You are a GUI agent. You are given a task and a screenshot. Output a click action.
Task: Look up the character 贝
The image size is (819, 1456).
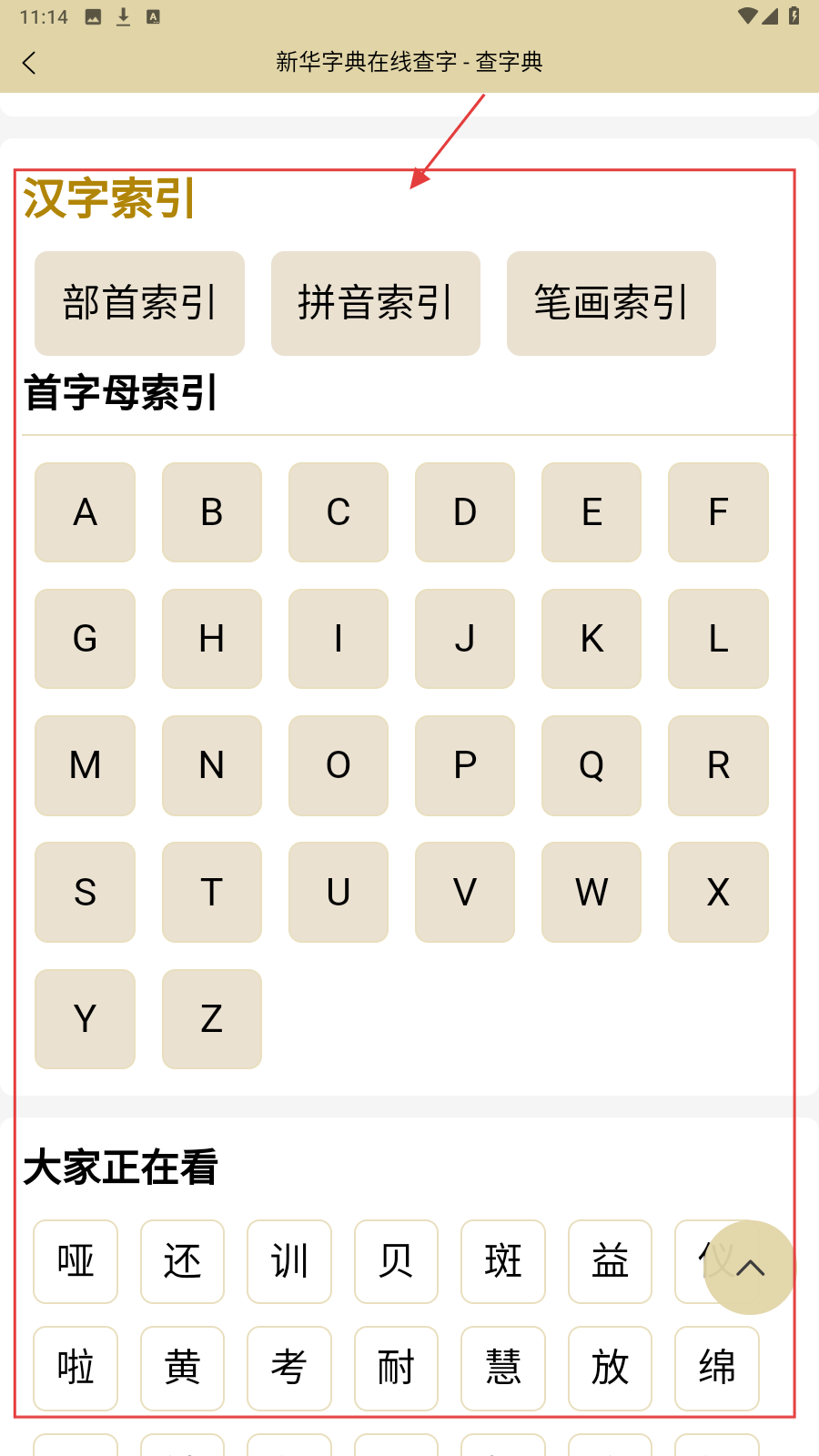coord(396,1261)
